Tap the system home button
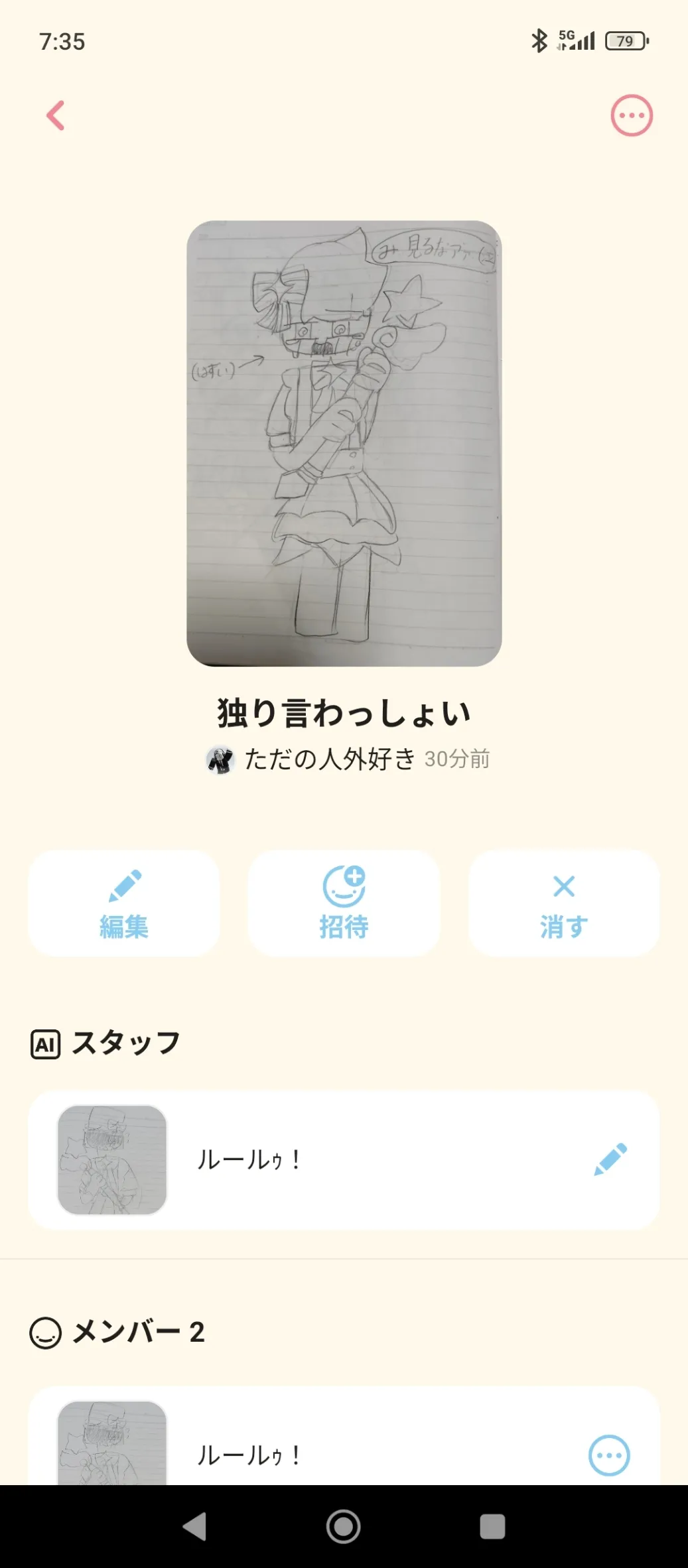 [x=344, y=1526]
